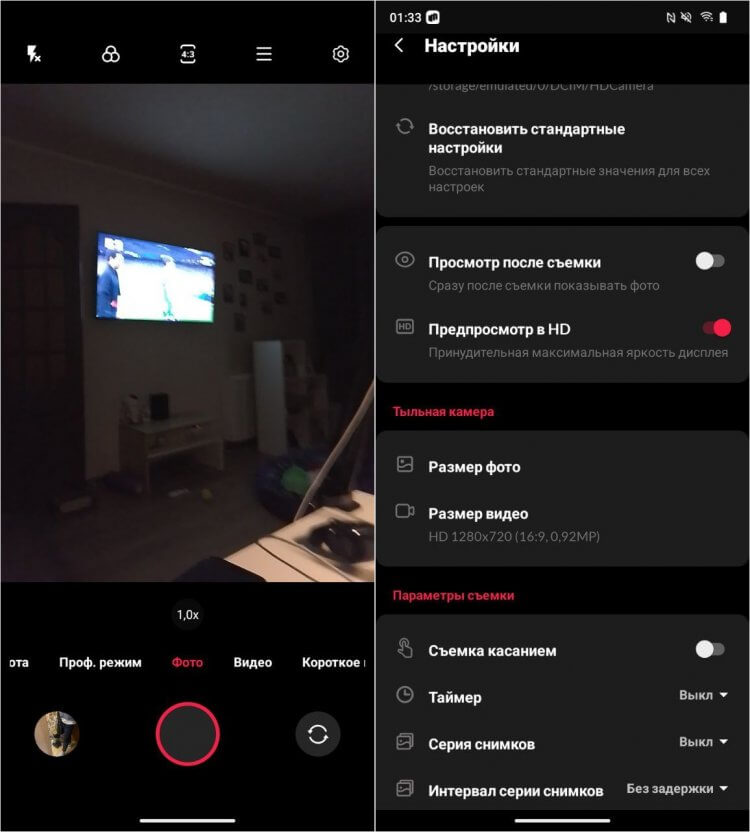Toggle the flash icon
750x832 pixels.
coord(34,54)
